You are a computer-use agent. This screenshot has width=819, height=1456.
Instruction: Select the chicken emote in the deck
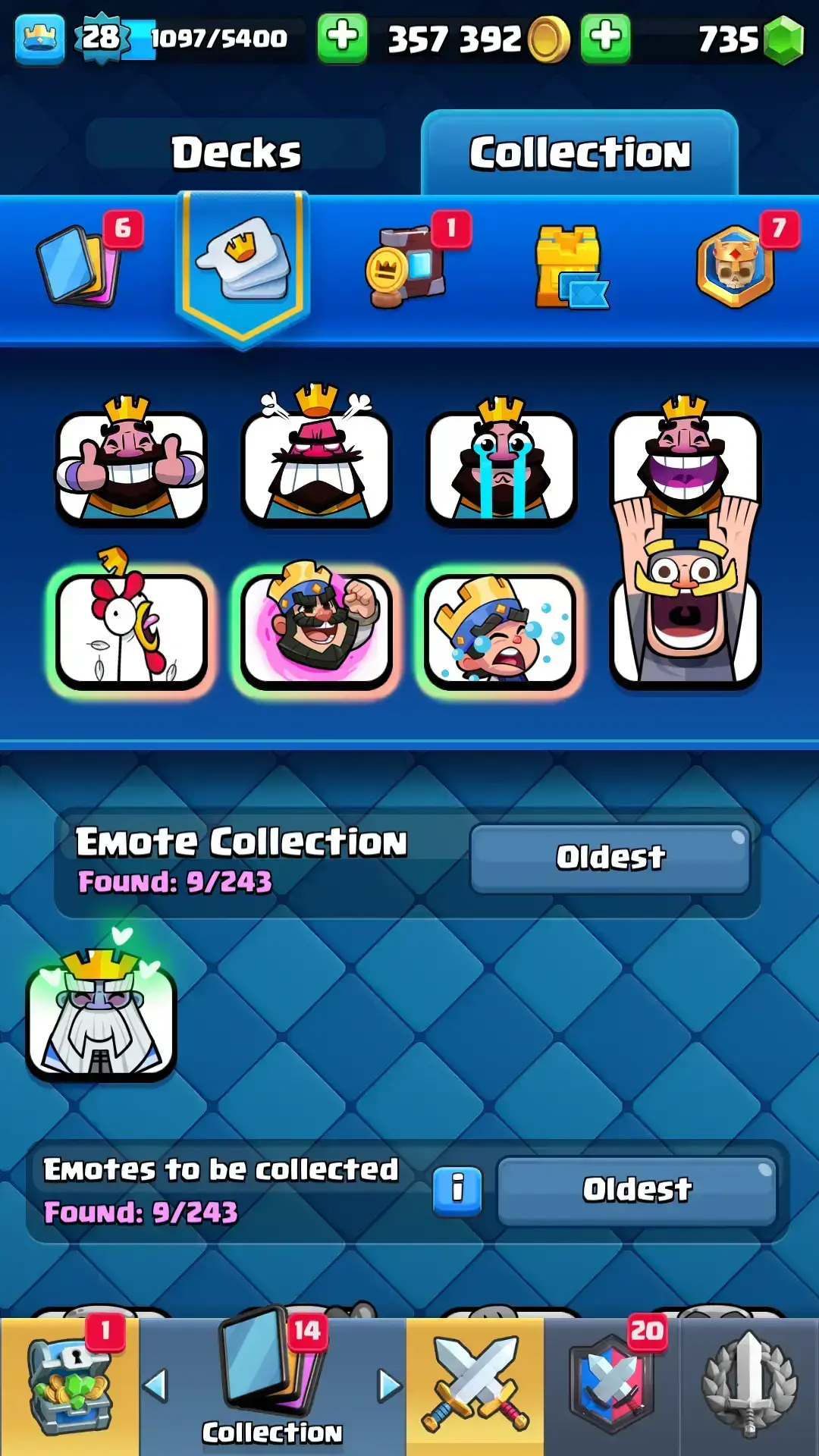[131, 631]
